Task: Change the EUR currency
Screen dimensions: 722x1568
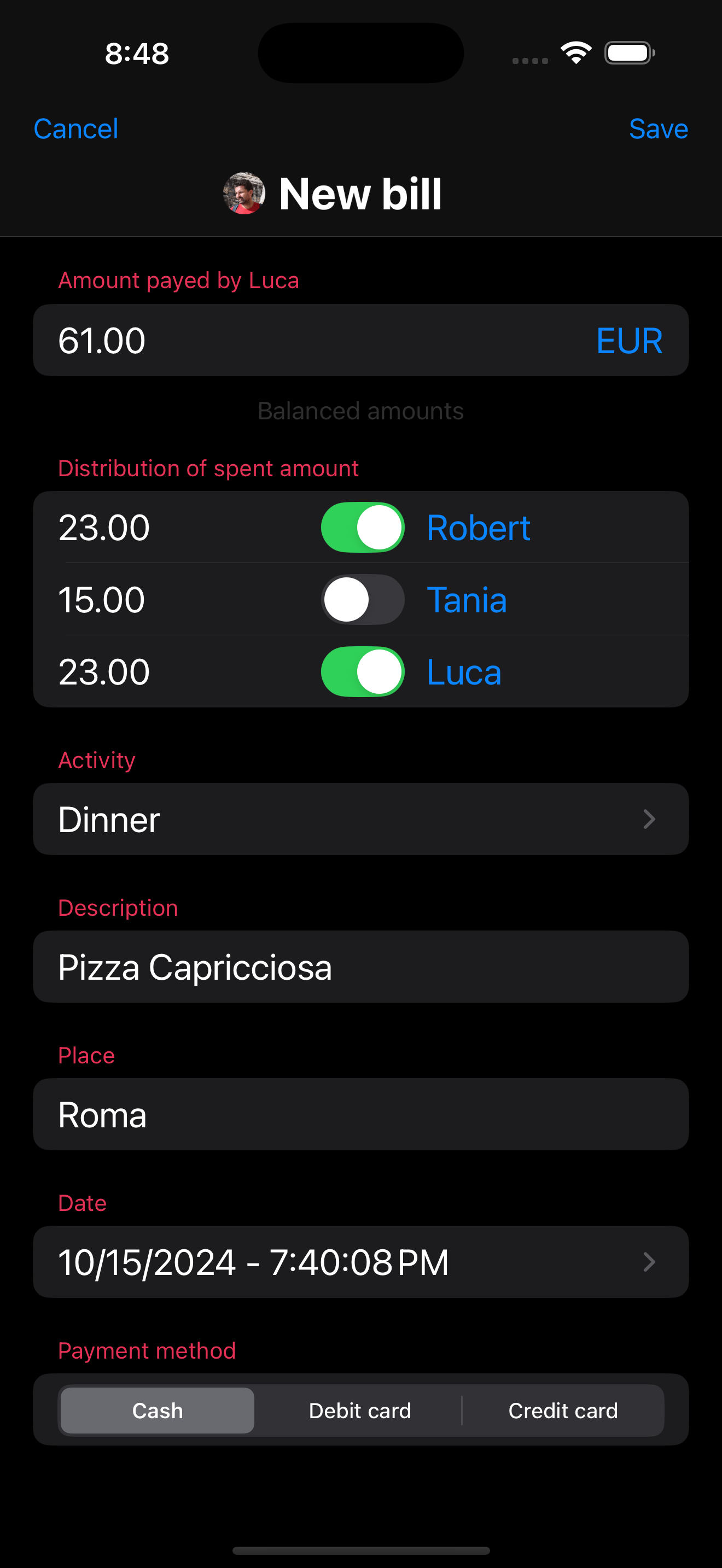Action: pyautogui.click(x=629, y=340)
